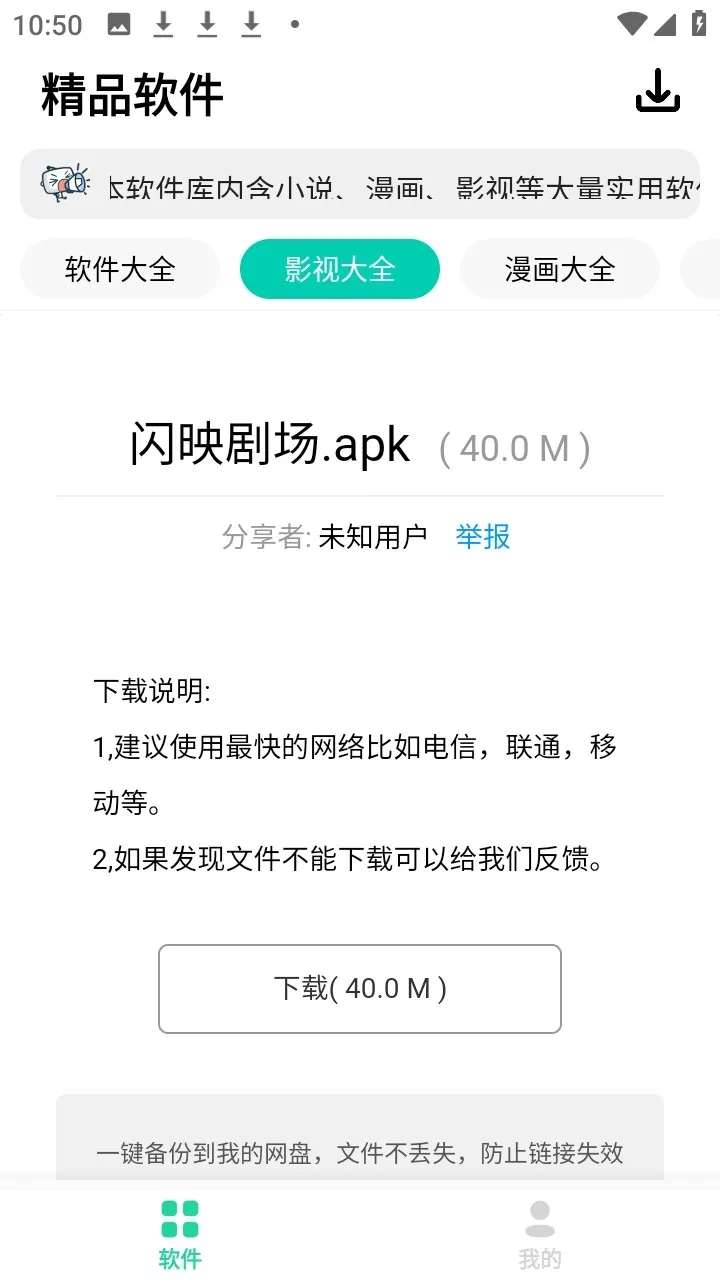Tap the first download arrow in the status bar
The image size is (720, 1280).
click(x=162, y=23)
